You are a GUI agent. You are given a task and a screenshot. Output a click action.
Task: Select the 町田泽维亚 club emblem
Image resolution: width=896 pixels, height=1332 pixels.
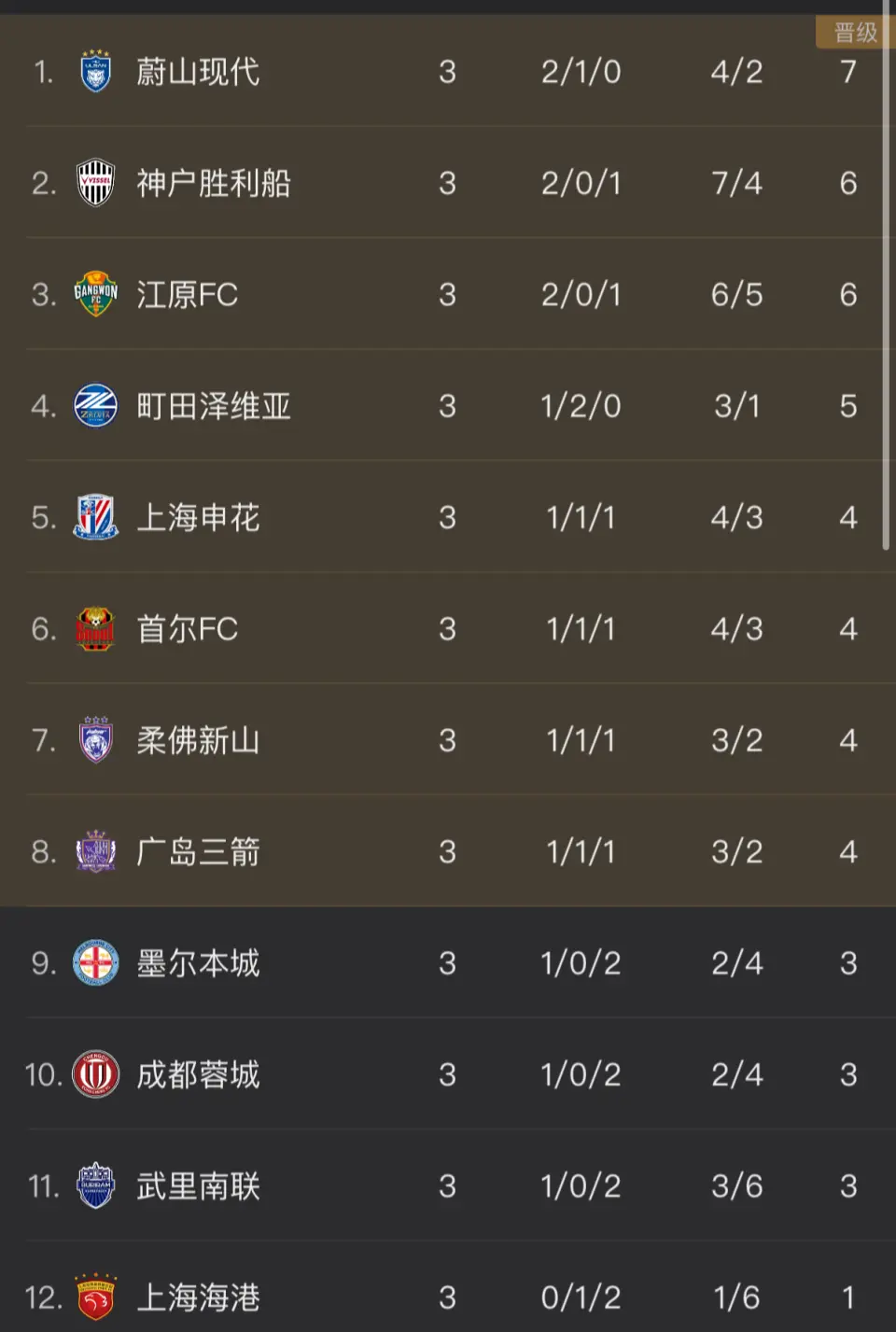95,406
